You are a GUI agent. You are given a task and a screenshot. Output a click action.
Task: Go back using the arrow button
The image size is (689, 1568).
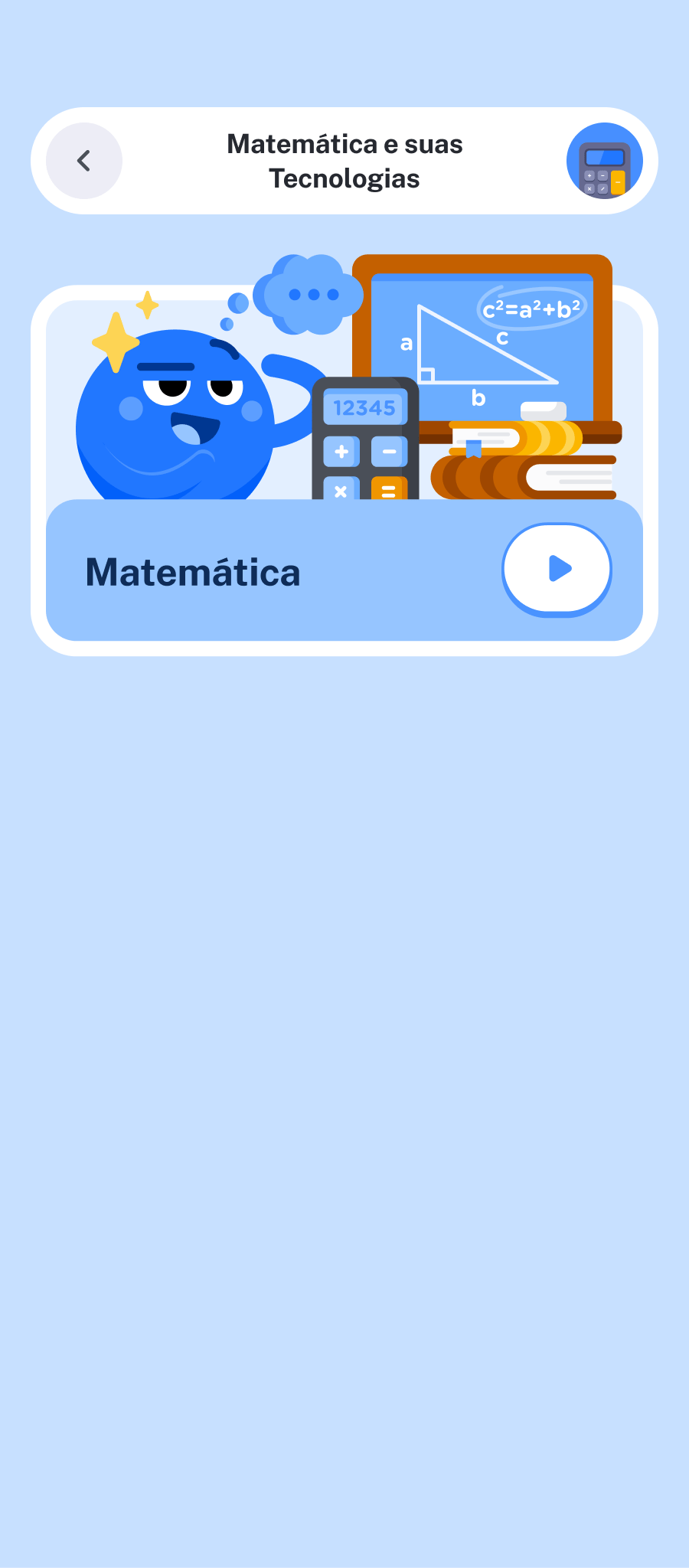tap(84, 161)
